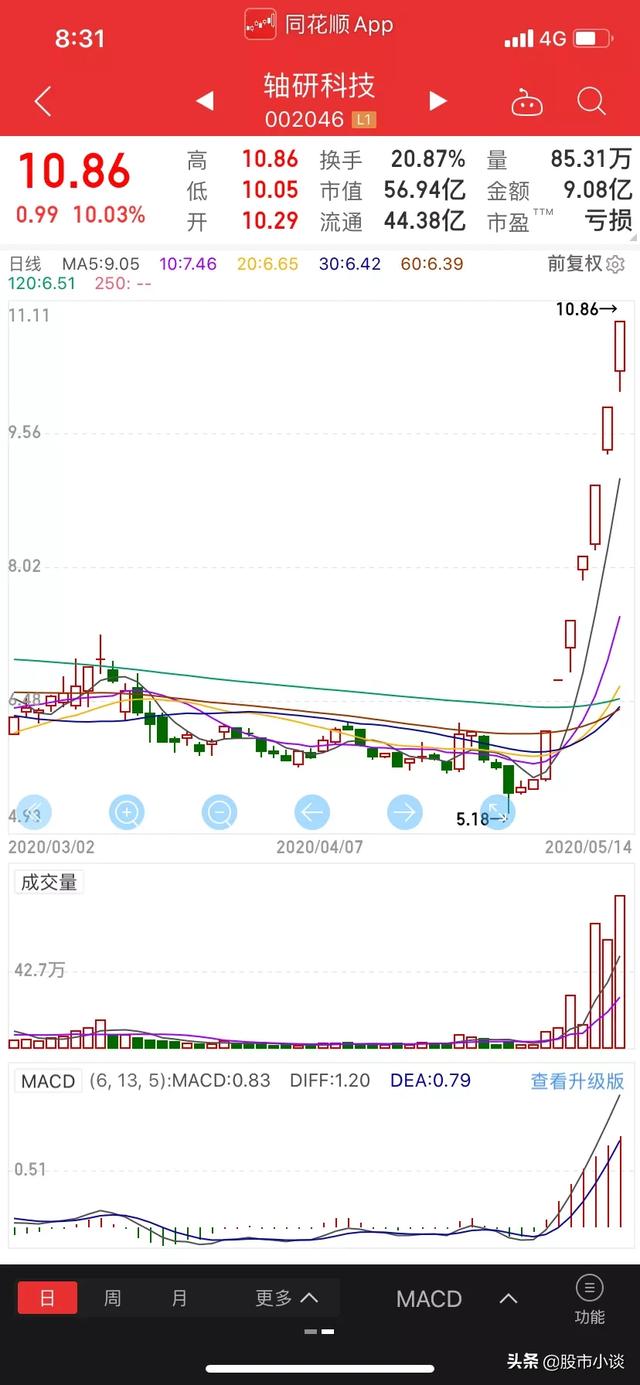The height and width of the screenshot is (1385, 640).
Task: Switch to the next stock
Action: (437, 100)
